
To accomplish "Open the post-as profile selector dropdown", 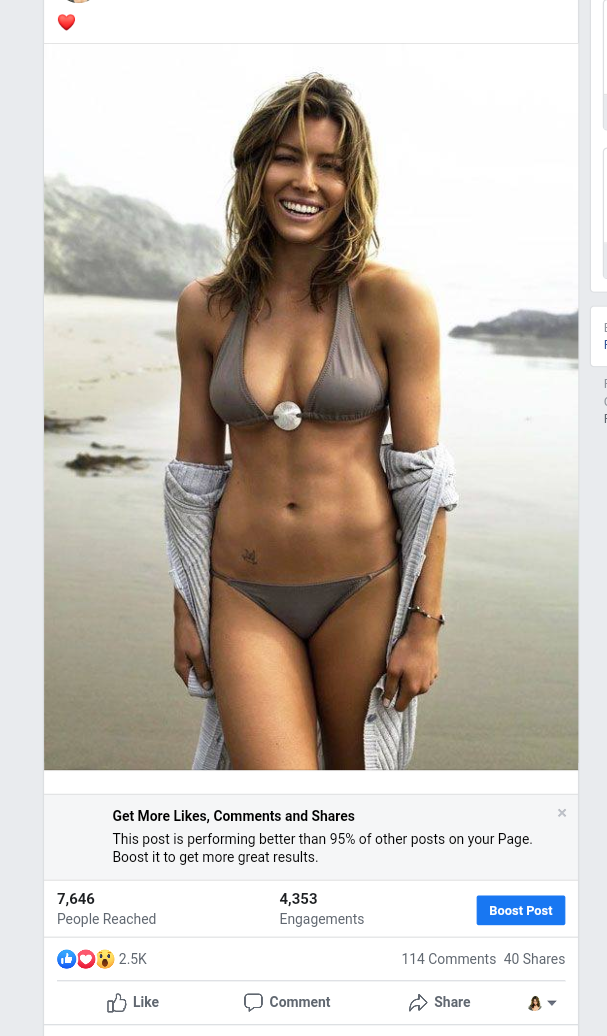I will [x=542, y=1003].
